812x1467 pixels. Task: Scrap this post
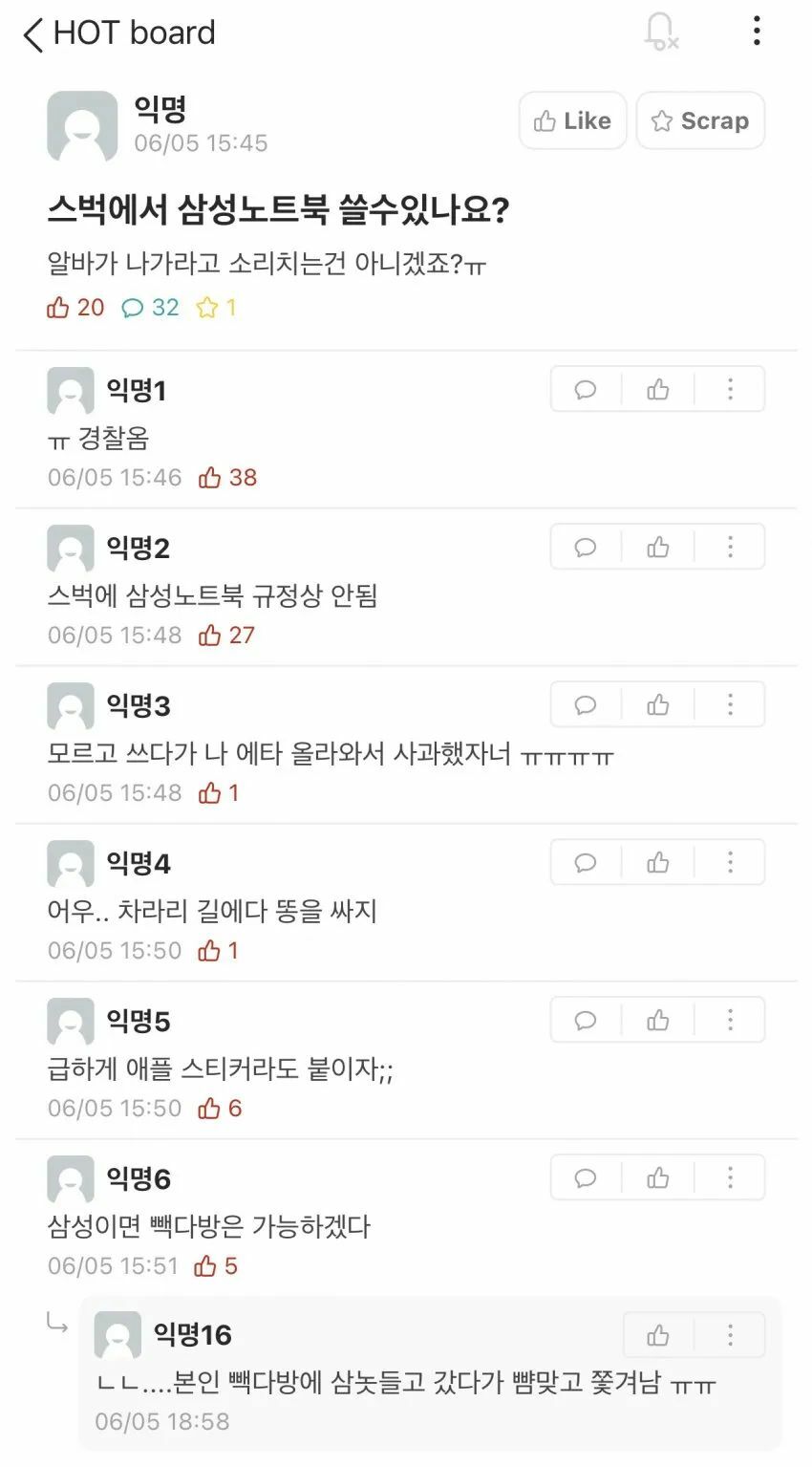700,120
